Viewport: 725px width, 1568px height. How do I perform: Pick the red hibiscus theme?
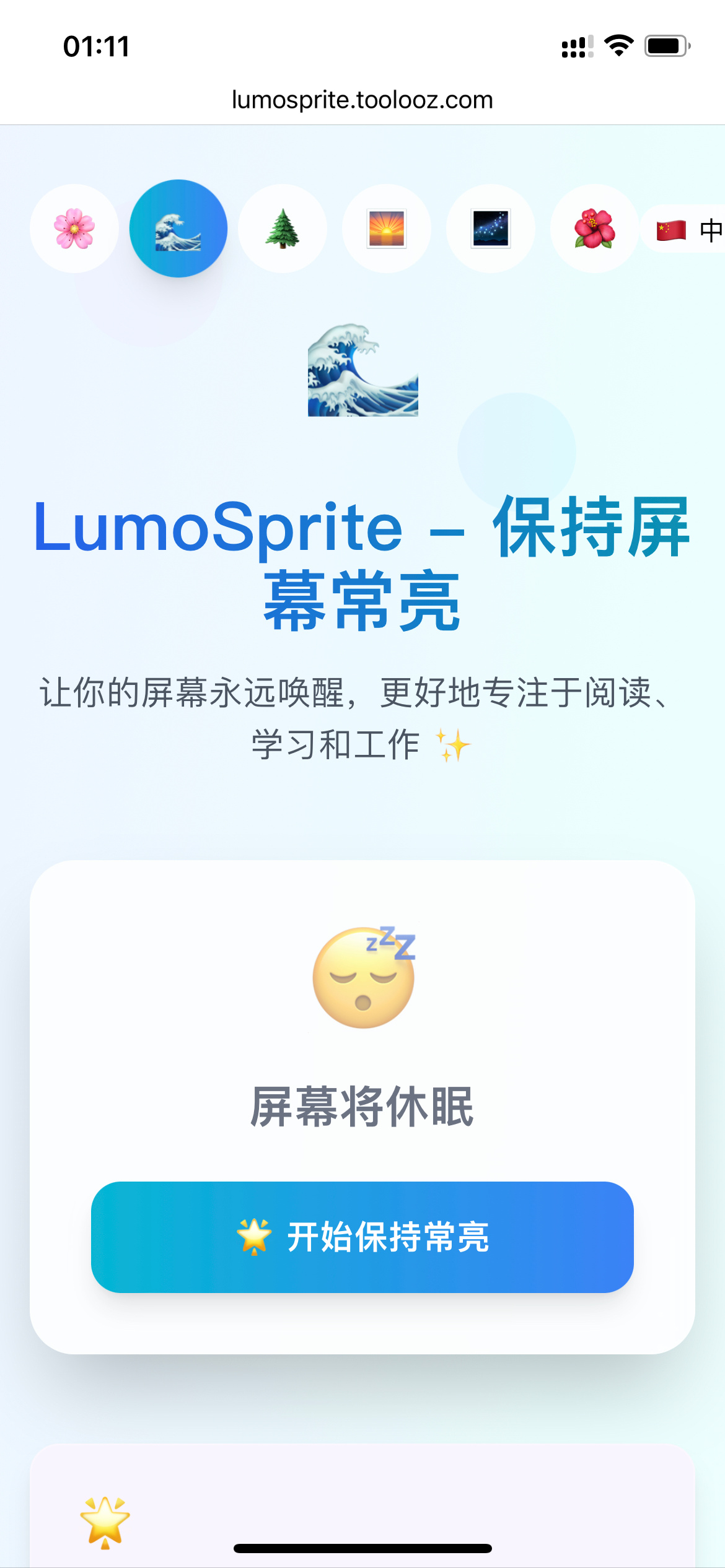coord(595,229)
